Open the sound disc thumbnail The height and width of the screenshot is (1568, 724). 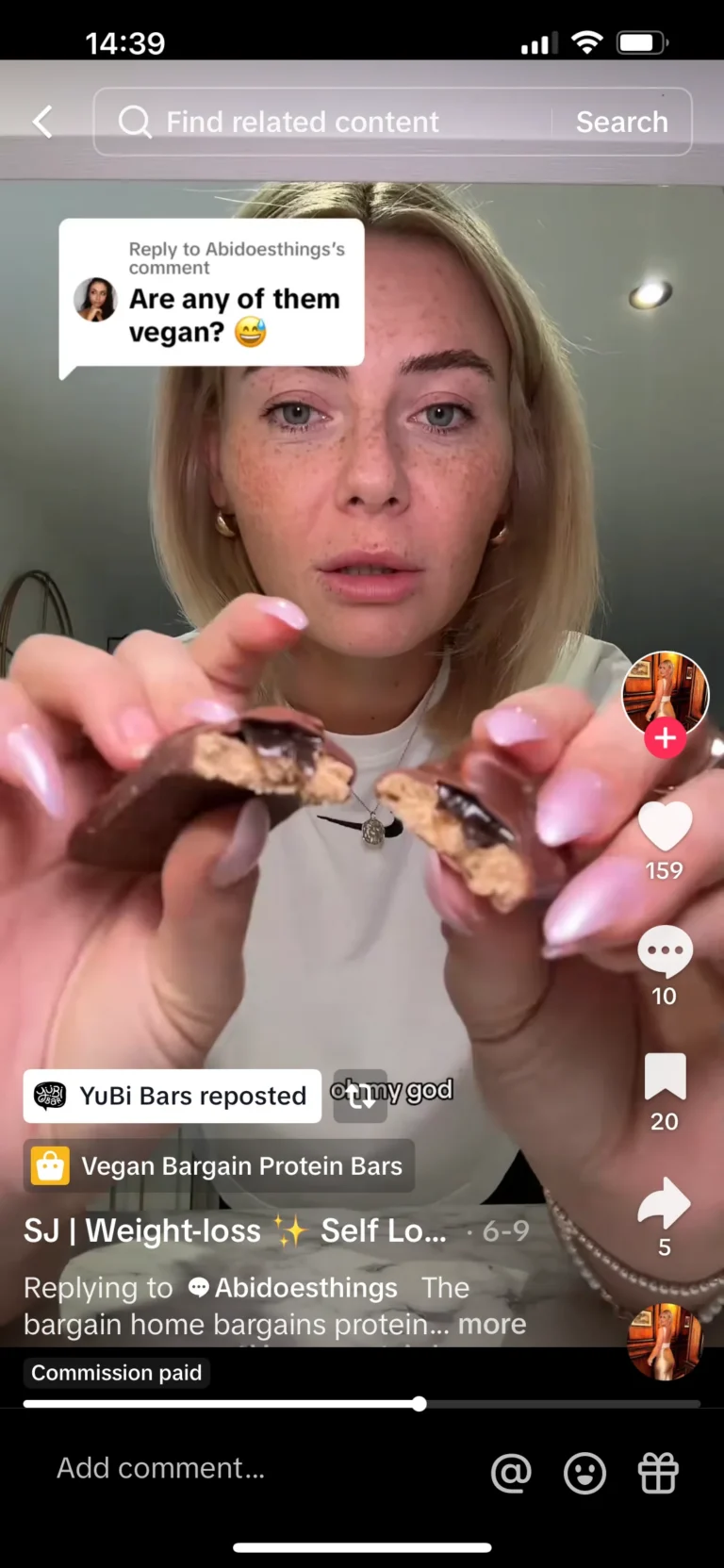665,1342
